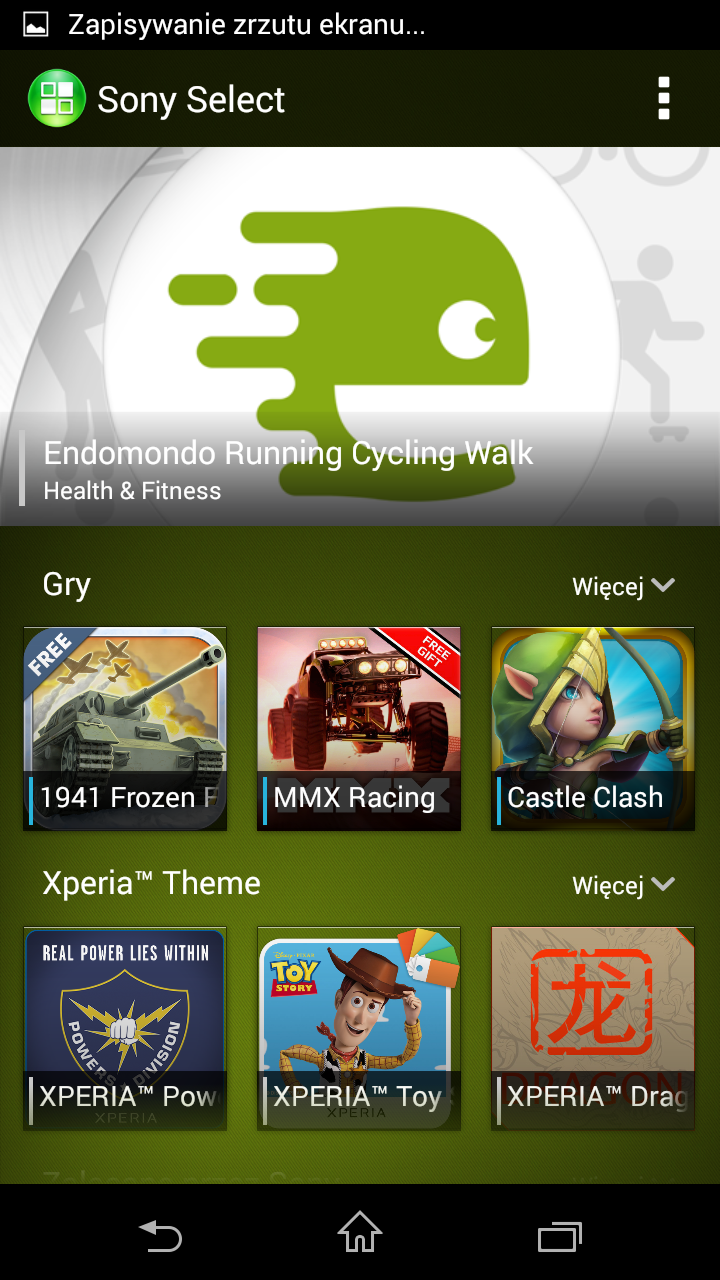Expand Więcej next to Xperia Theme
Image resolution: width=720 pixels, height=1280 pixels.
623,885
